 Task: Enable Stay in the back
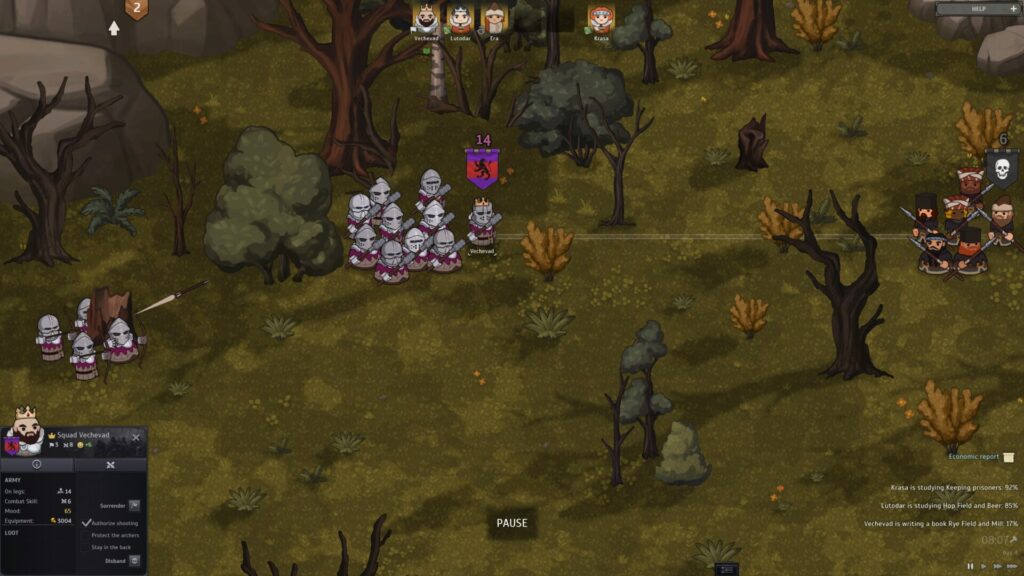pos(86,547)
